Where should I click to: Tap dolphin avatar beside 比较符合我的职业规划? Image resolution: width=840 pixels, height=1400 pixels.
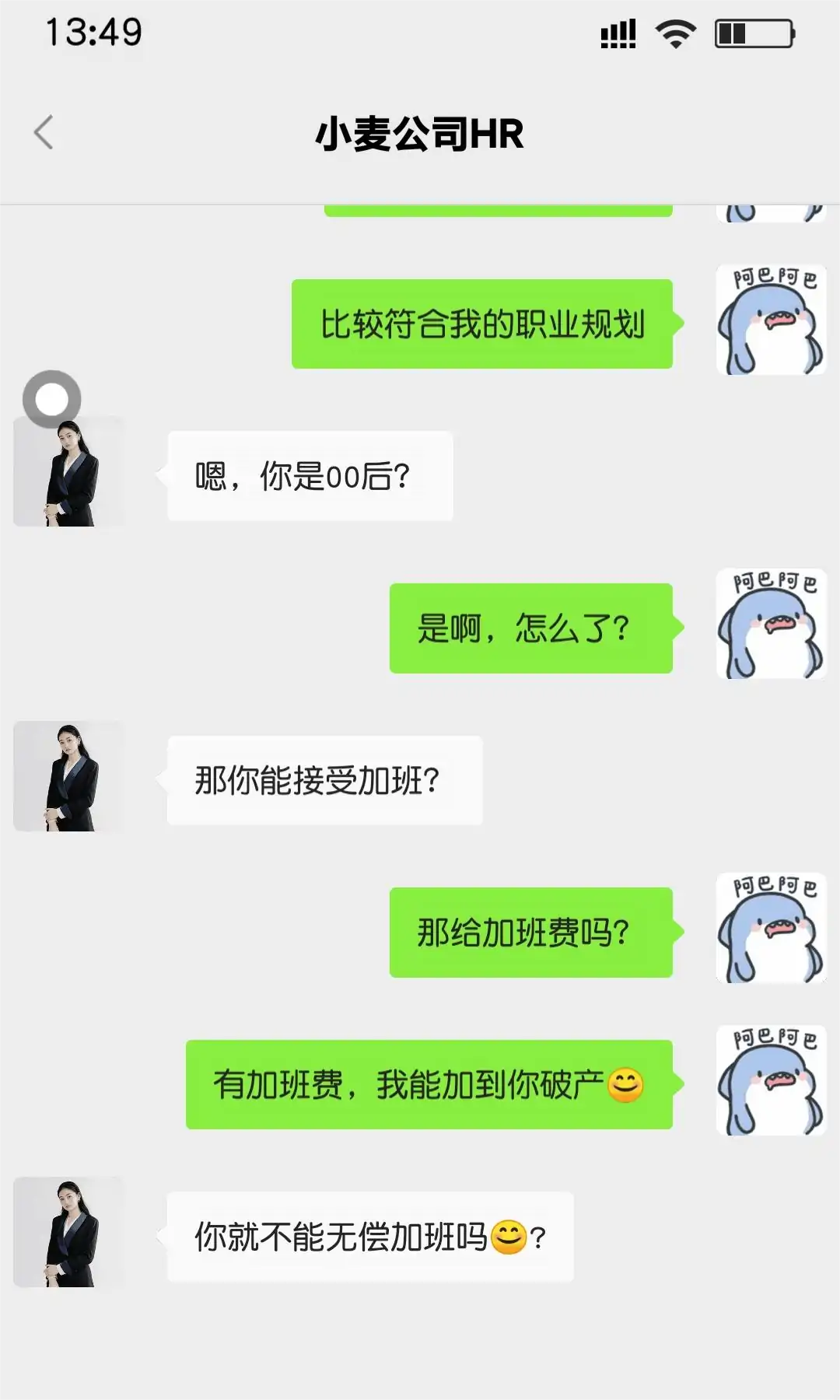[x=770, y=320]
